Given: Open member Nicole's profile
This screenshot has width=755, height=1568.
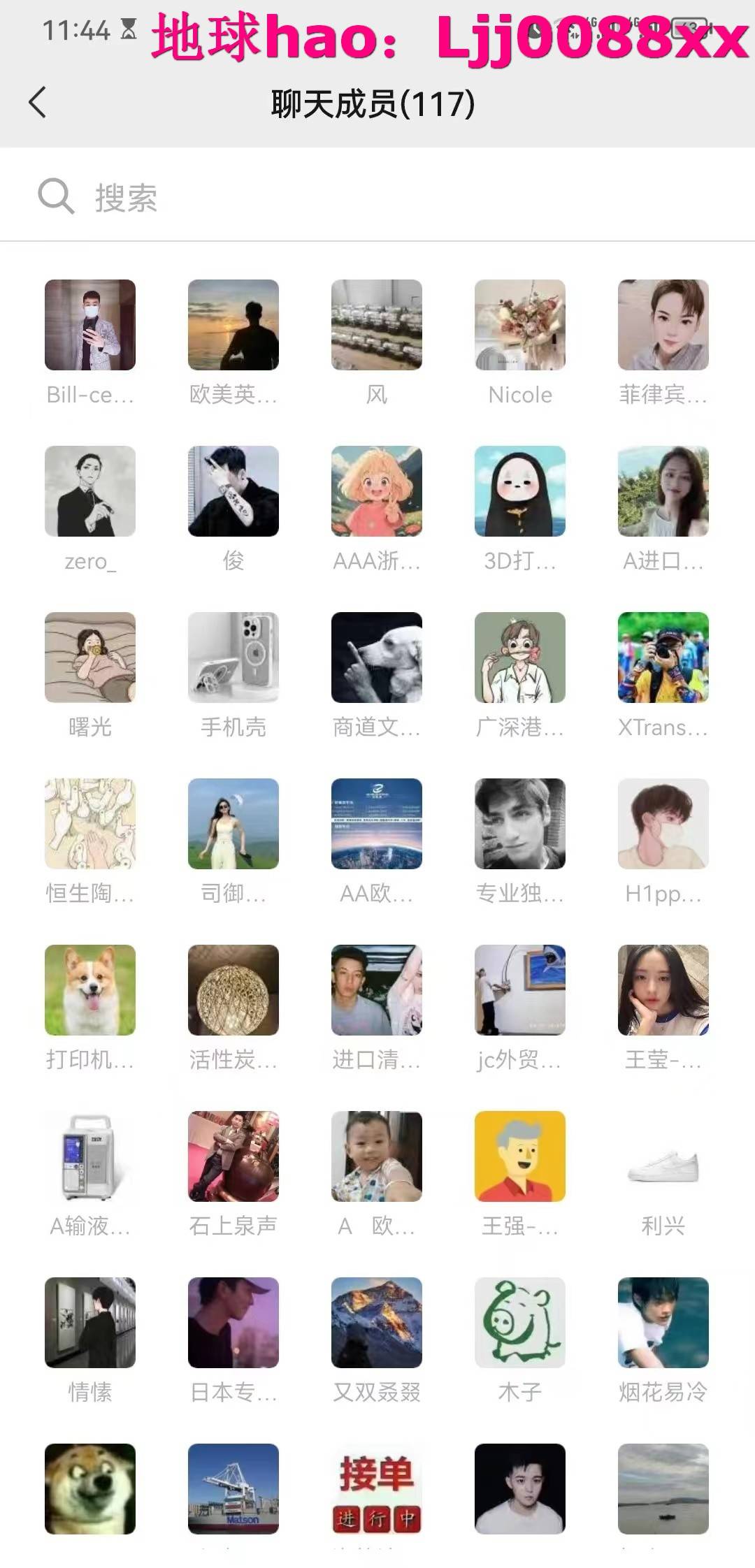Looking at the screenshot, I should tap(519, 325).
